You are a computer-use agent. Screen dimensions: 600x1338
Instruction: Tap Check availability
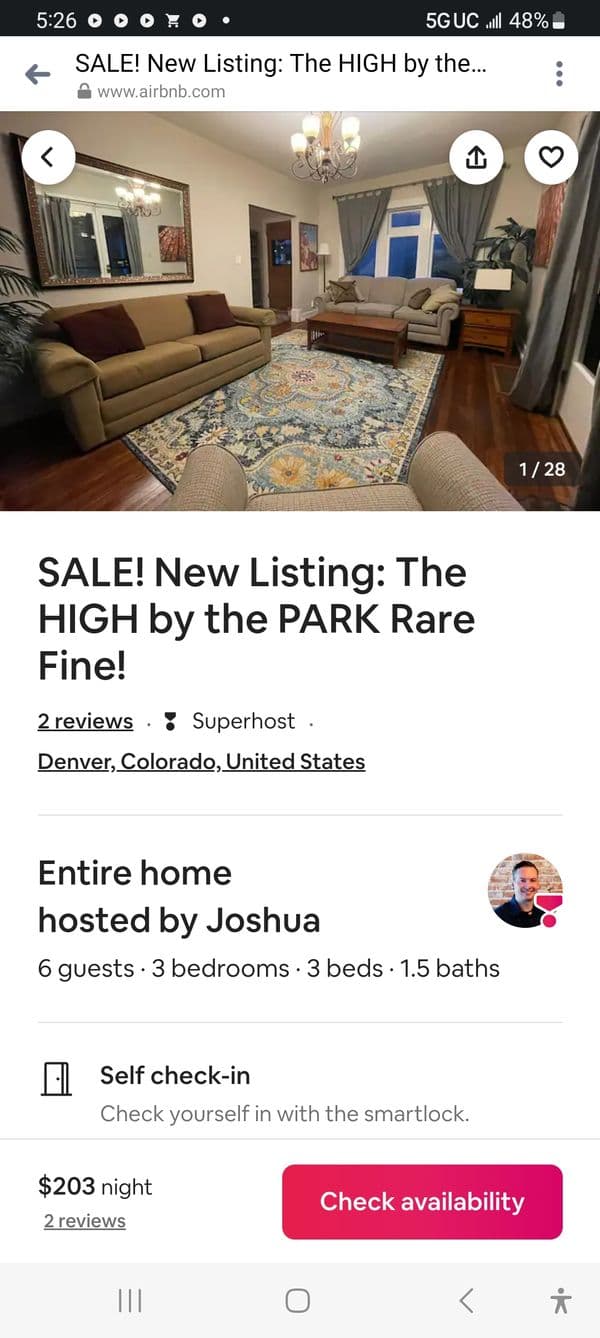point(422,1201)
